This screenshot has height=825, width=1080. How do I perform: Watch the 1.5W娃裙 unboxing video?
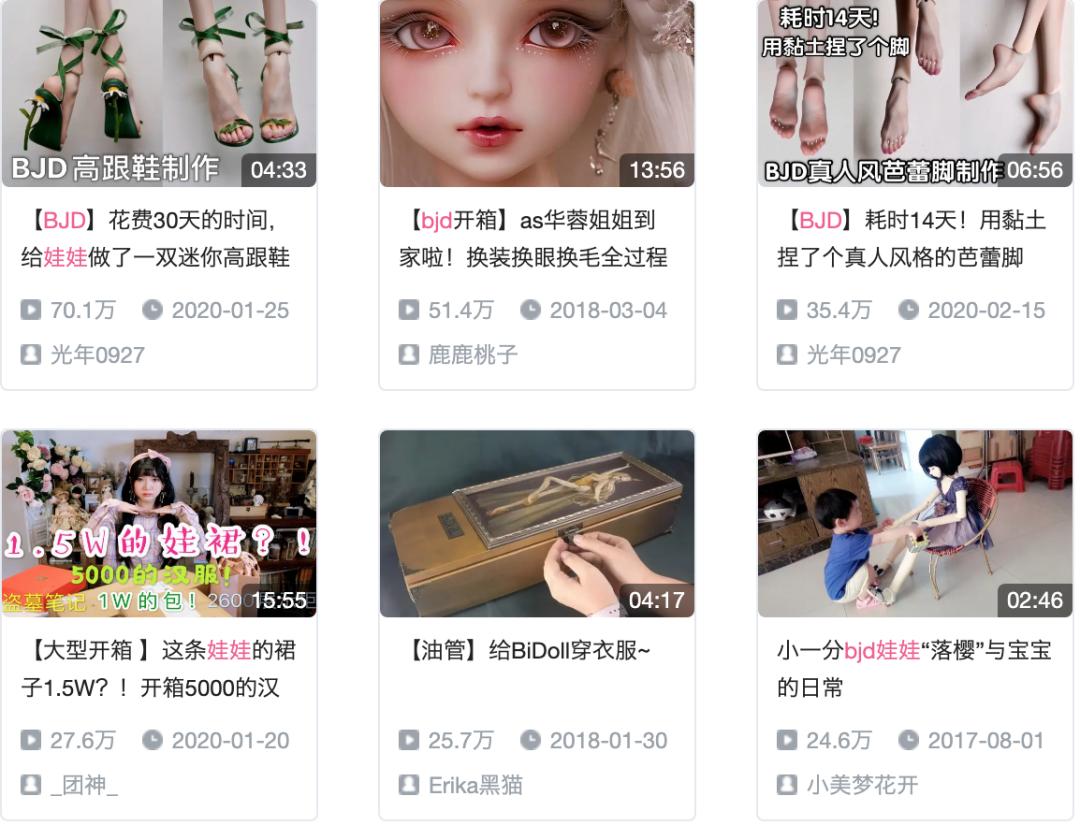159,523
